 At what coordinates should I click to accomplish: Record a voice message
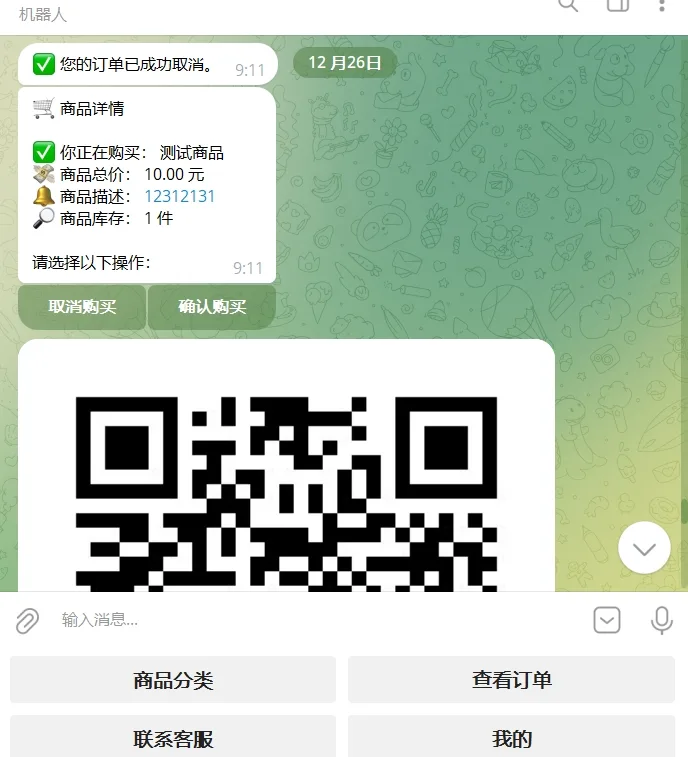[x=661, y=620]
